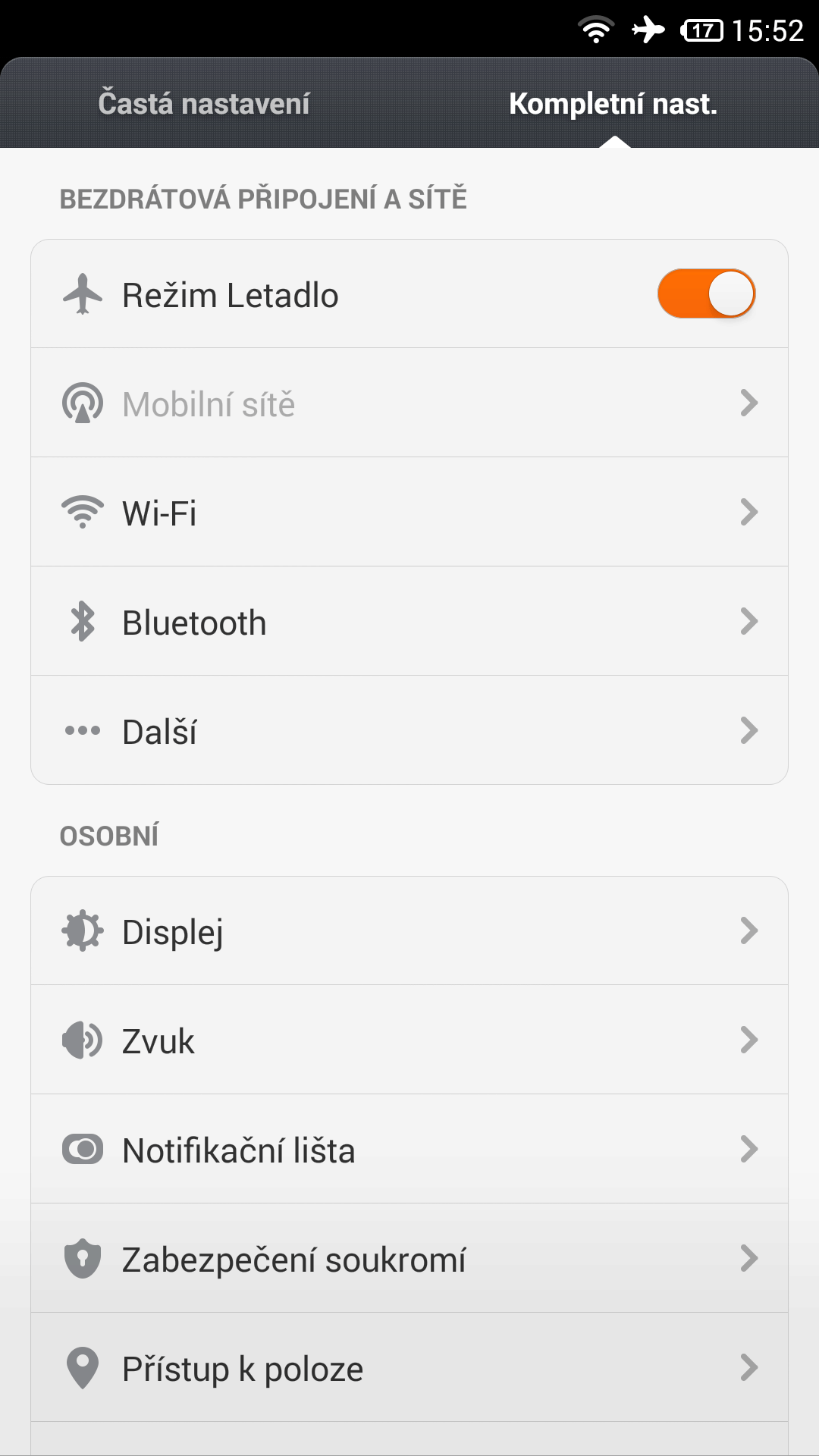Open Přístup k poloze settings
819x1456 pixels.
point(409,1367)
